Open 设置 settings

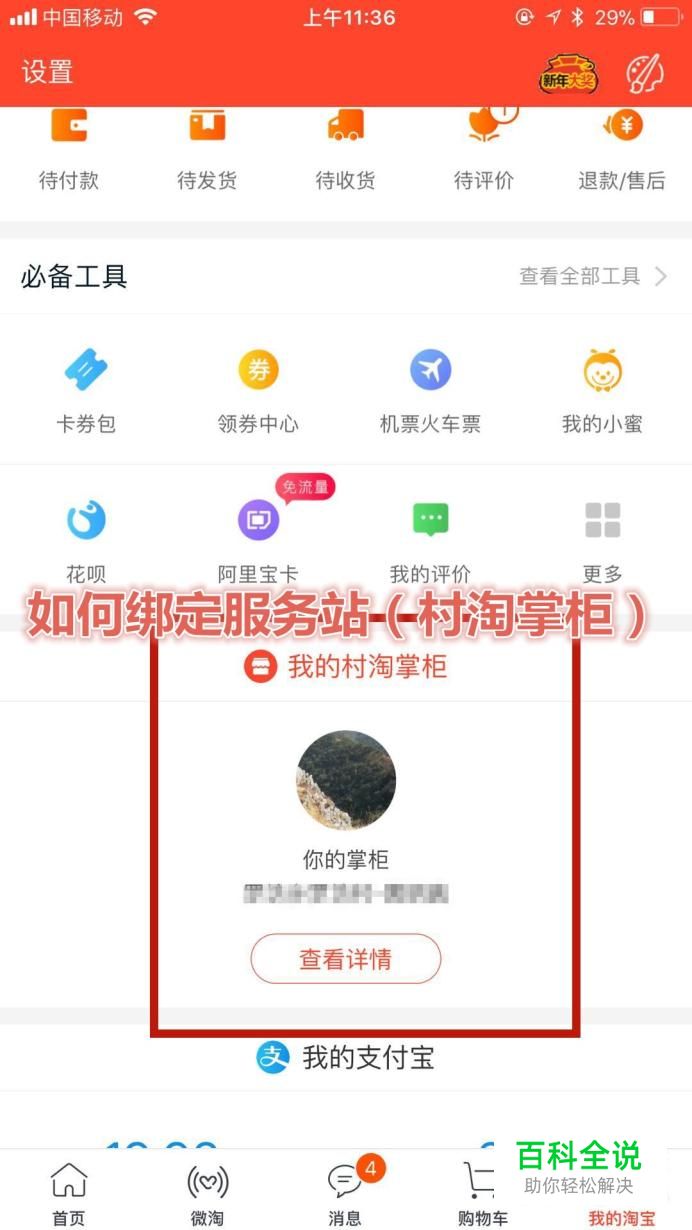click(47, 73)
